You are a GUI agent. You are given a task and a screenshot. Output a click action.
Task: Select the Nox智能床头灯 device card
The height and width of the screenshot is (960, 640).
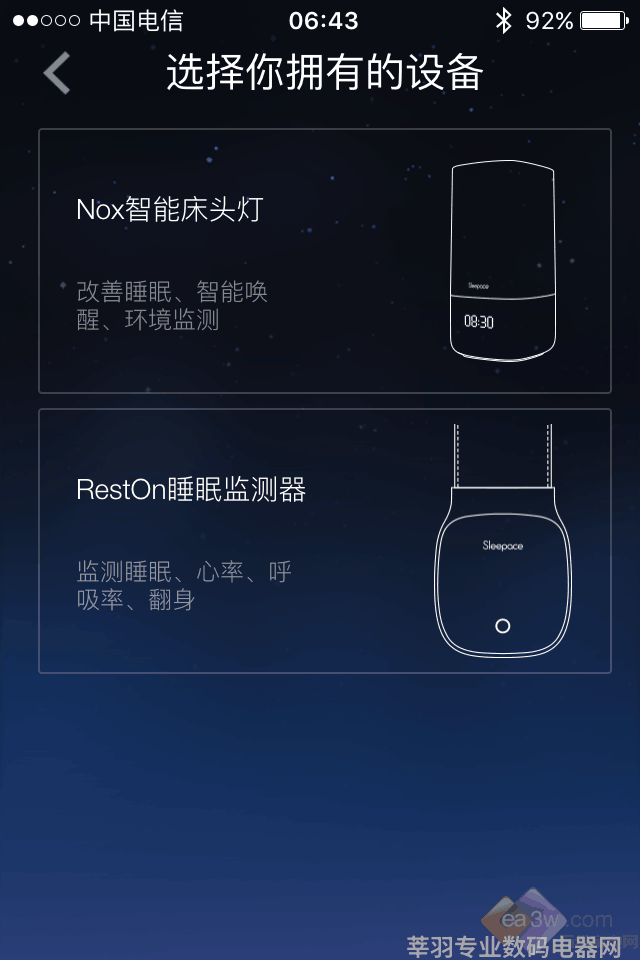(x=324, y=261)
